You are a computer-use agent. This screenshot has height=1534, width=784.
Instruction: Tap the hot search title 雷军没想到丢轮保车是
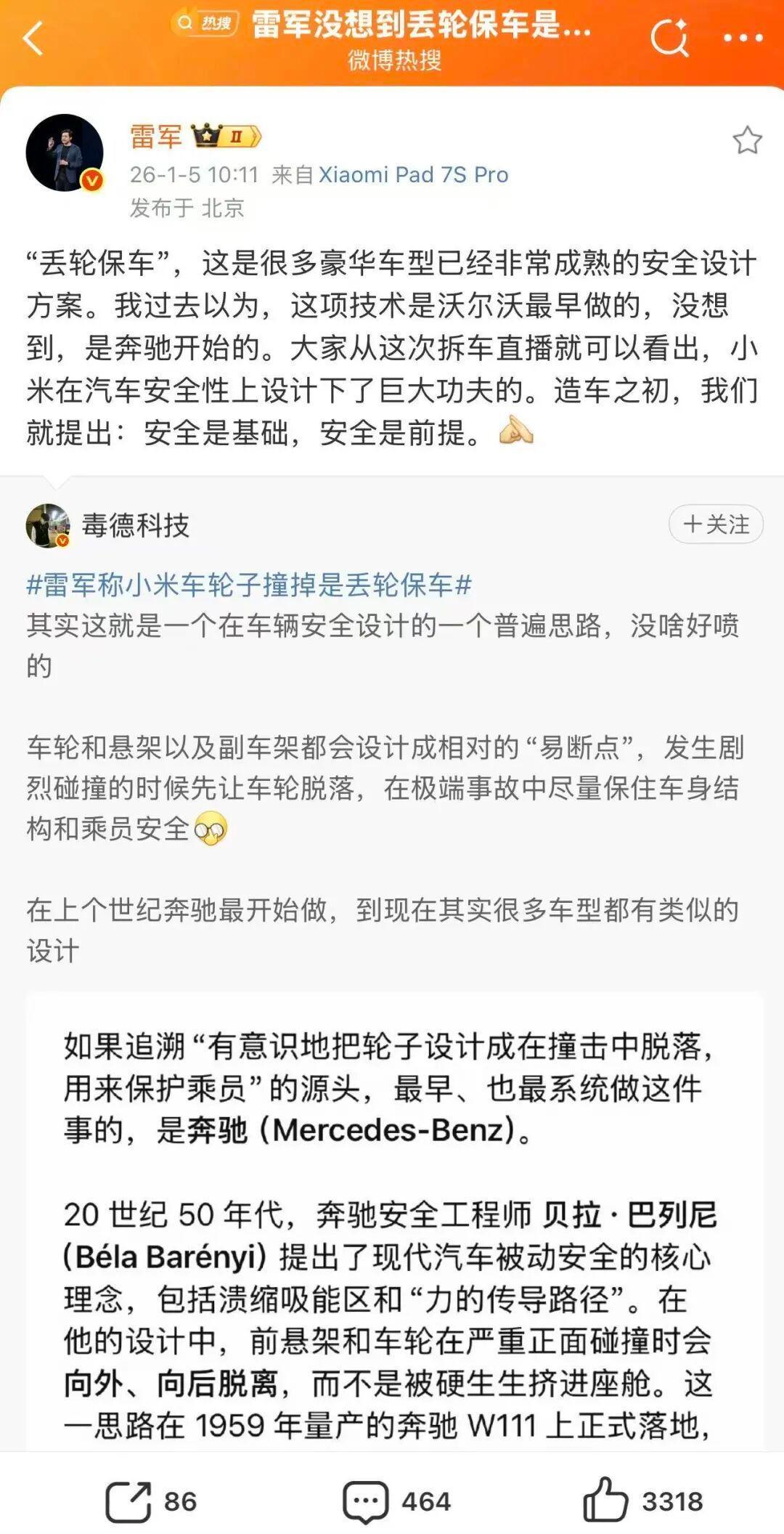pos(420,26)
